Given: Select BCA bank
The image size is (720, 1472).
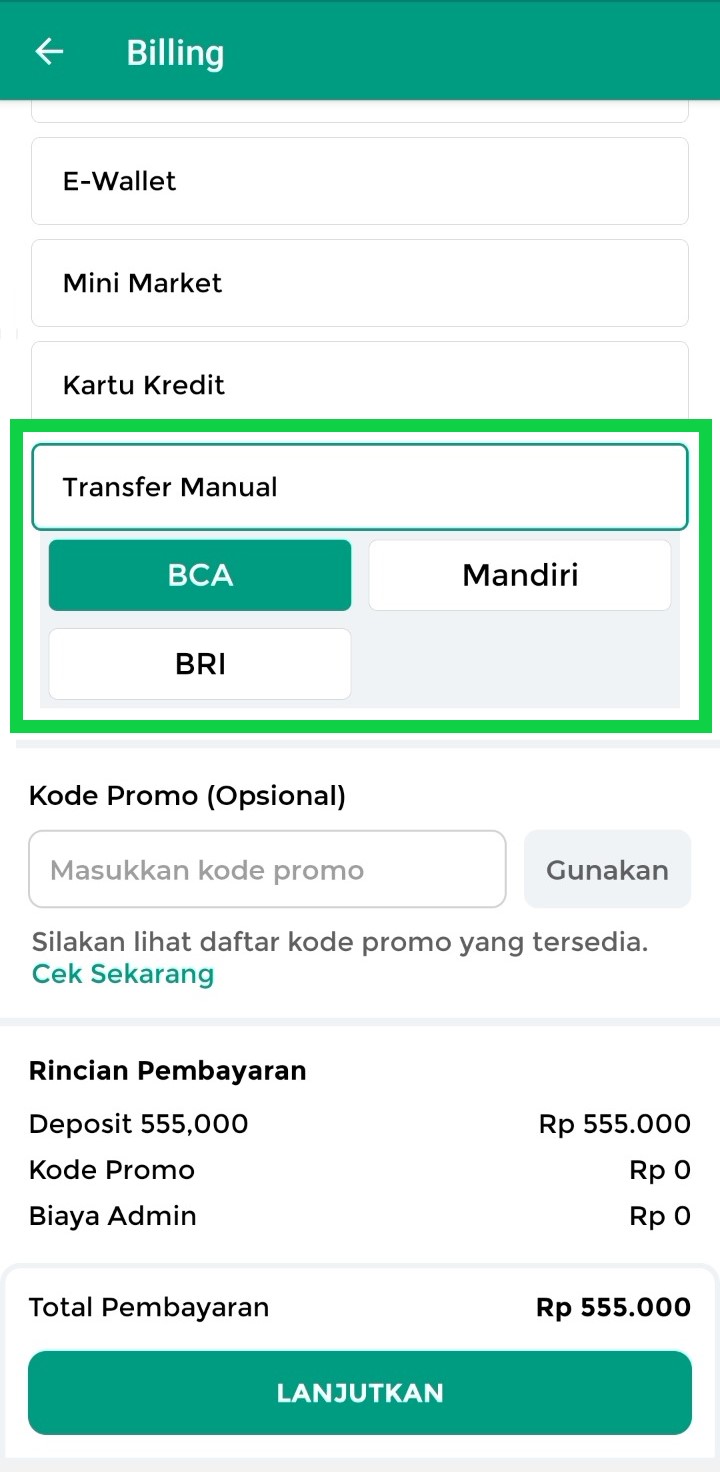Looking at the screenshot, I should pos(200,575).
